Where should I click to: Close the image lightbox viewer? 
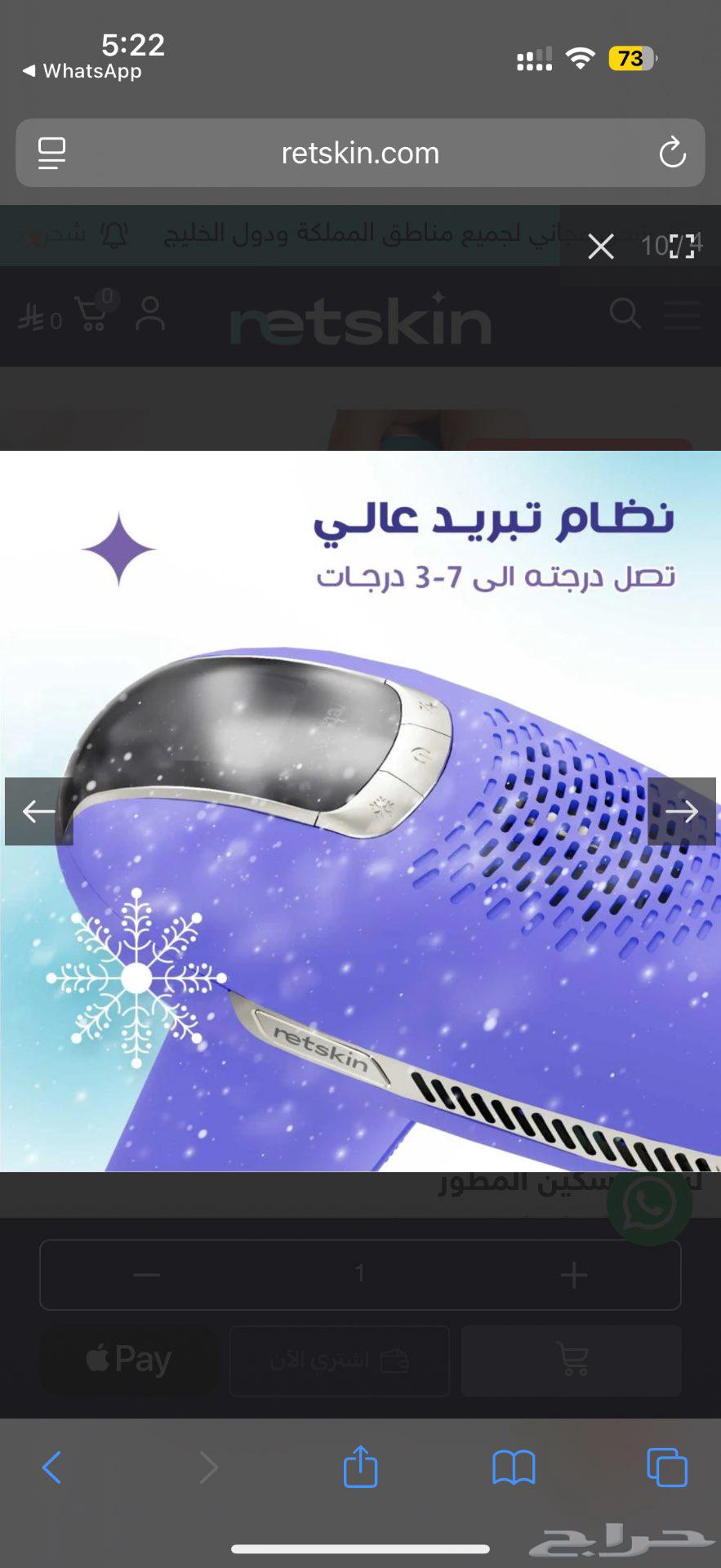pyautogui.click(x=601, y=246)
